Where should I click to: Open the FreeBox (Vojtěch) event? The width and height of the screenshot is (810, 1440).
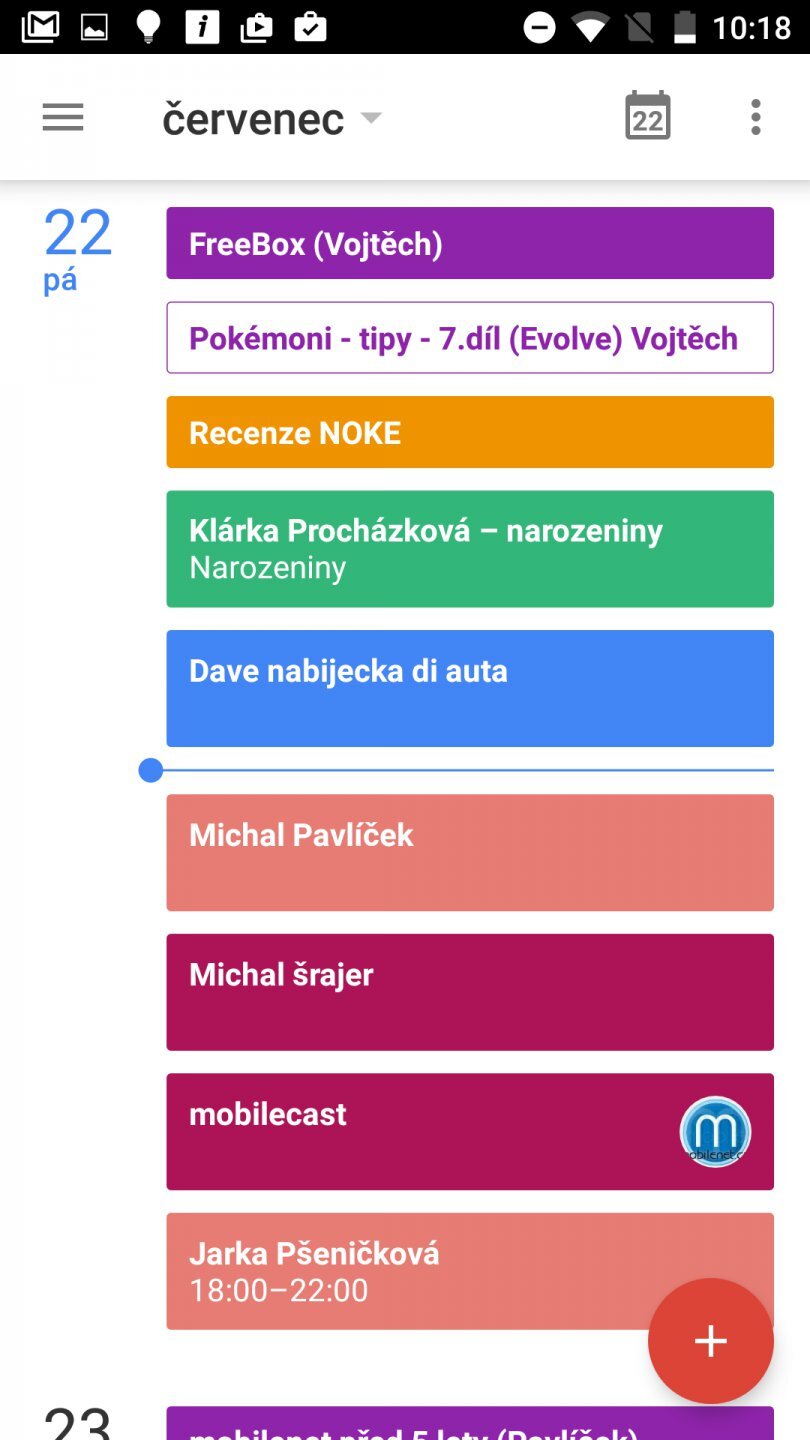469,243
